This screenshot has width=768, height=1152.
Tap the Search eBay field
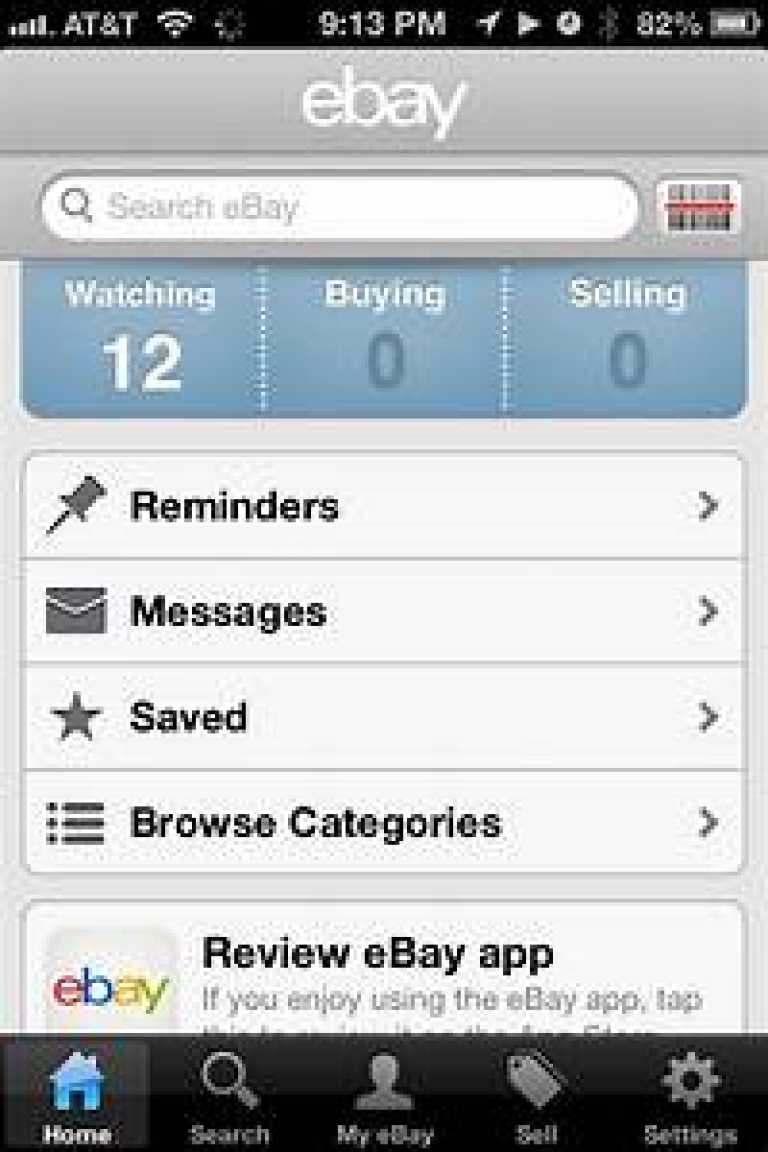[x=340, y=208]
